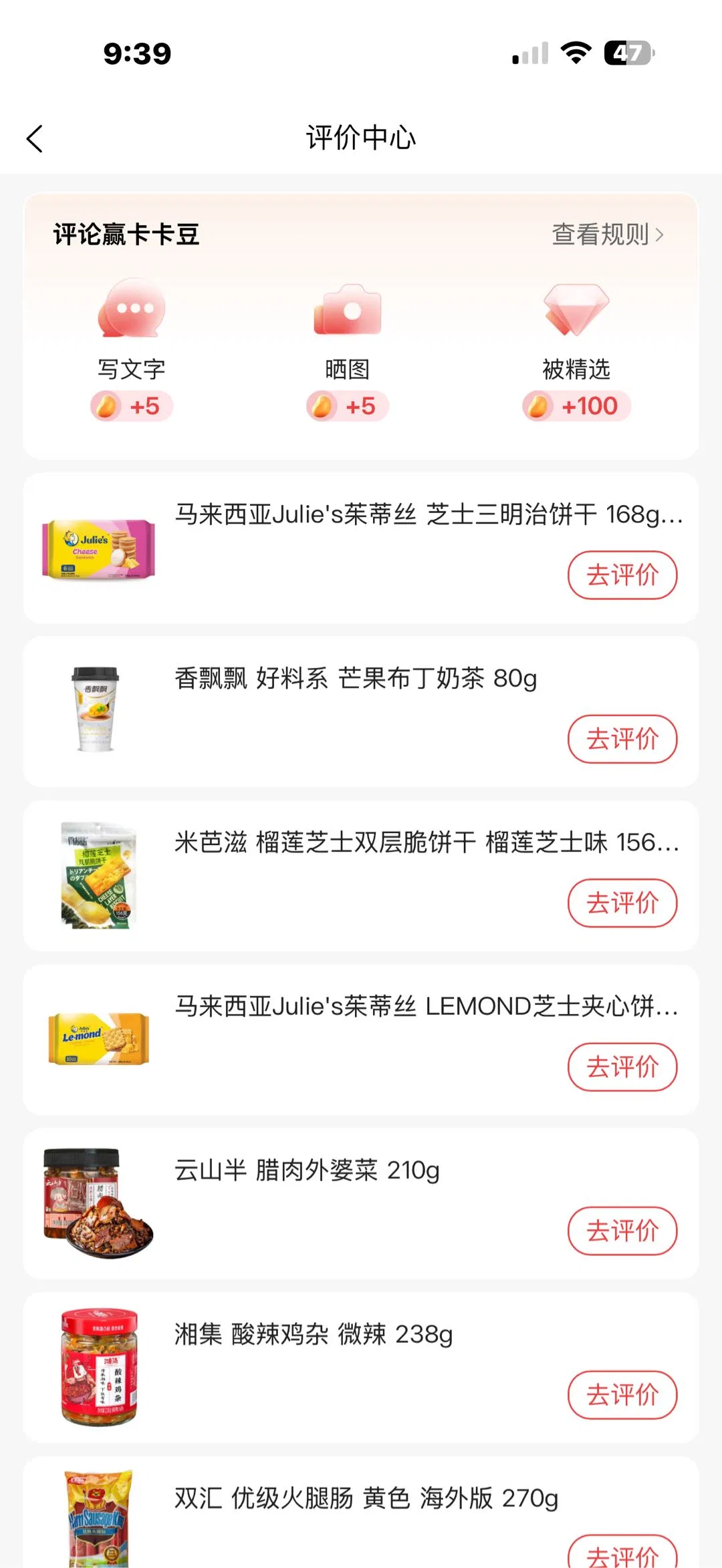Go back from 评价中心
This screenshot has width=722, height=1568.
click(x=35, y=139)
